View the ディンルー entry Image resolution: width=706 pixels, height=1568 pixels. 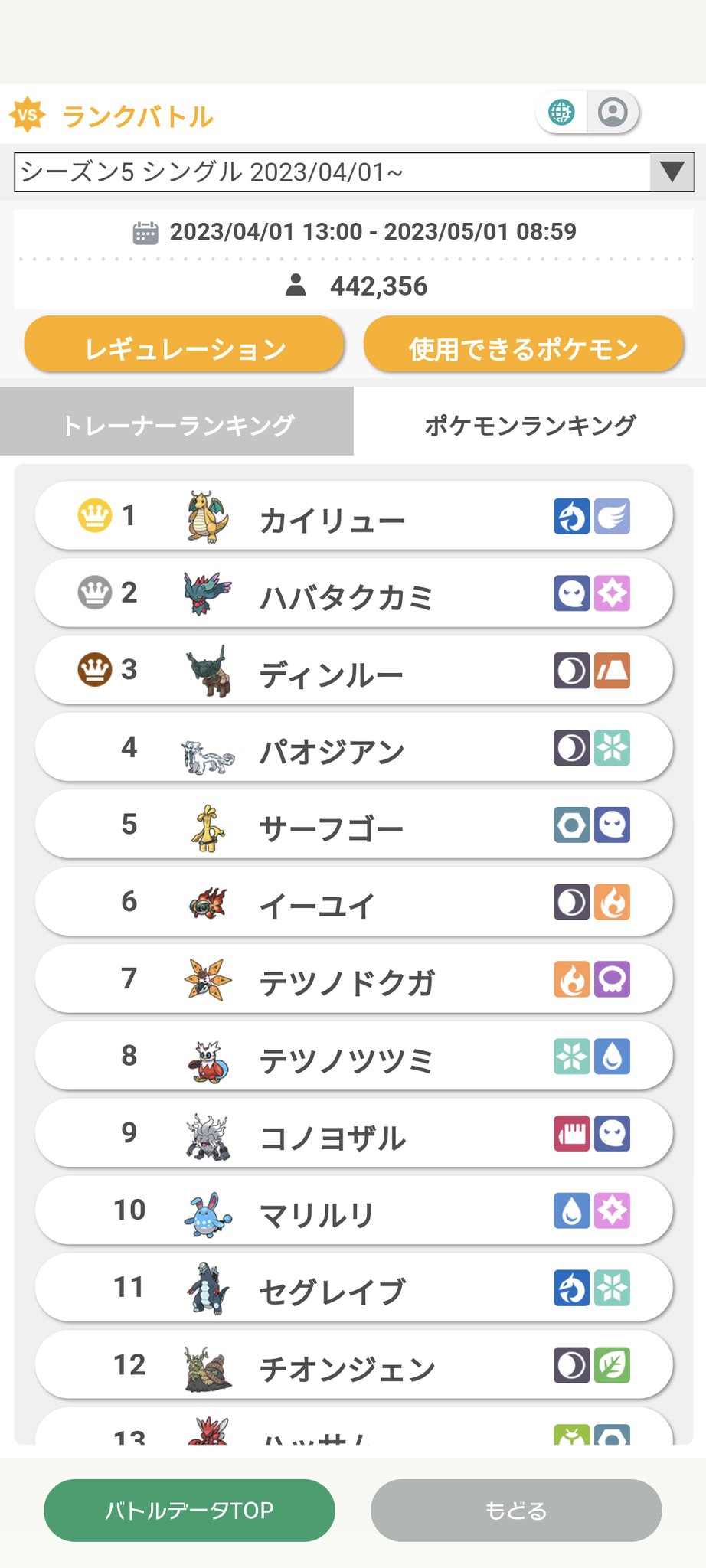click(354, 671)
